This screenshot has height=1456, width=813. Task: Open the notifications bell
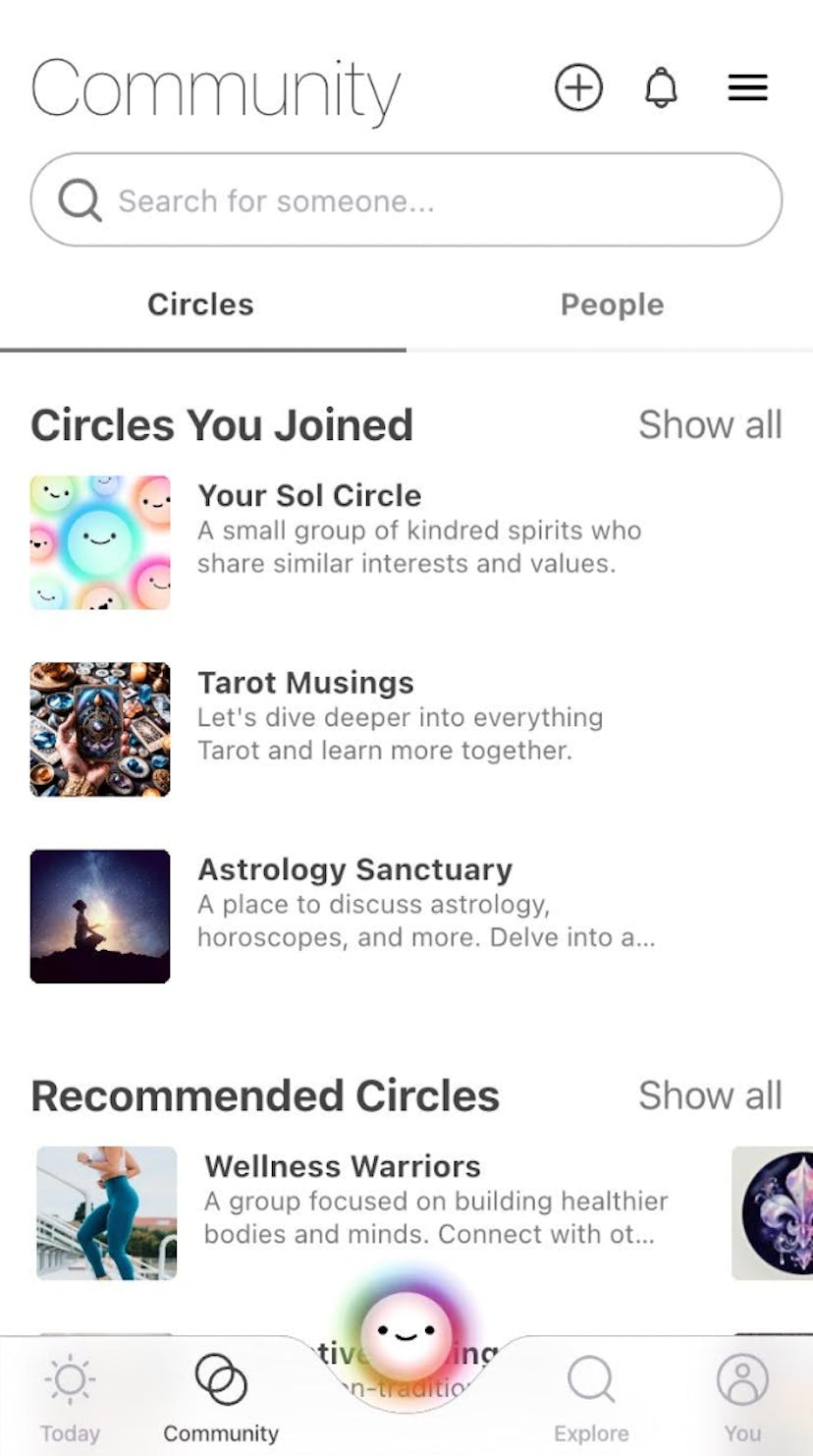click(661, 88)
